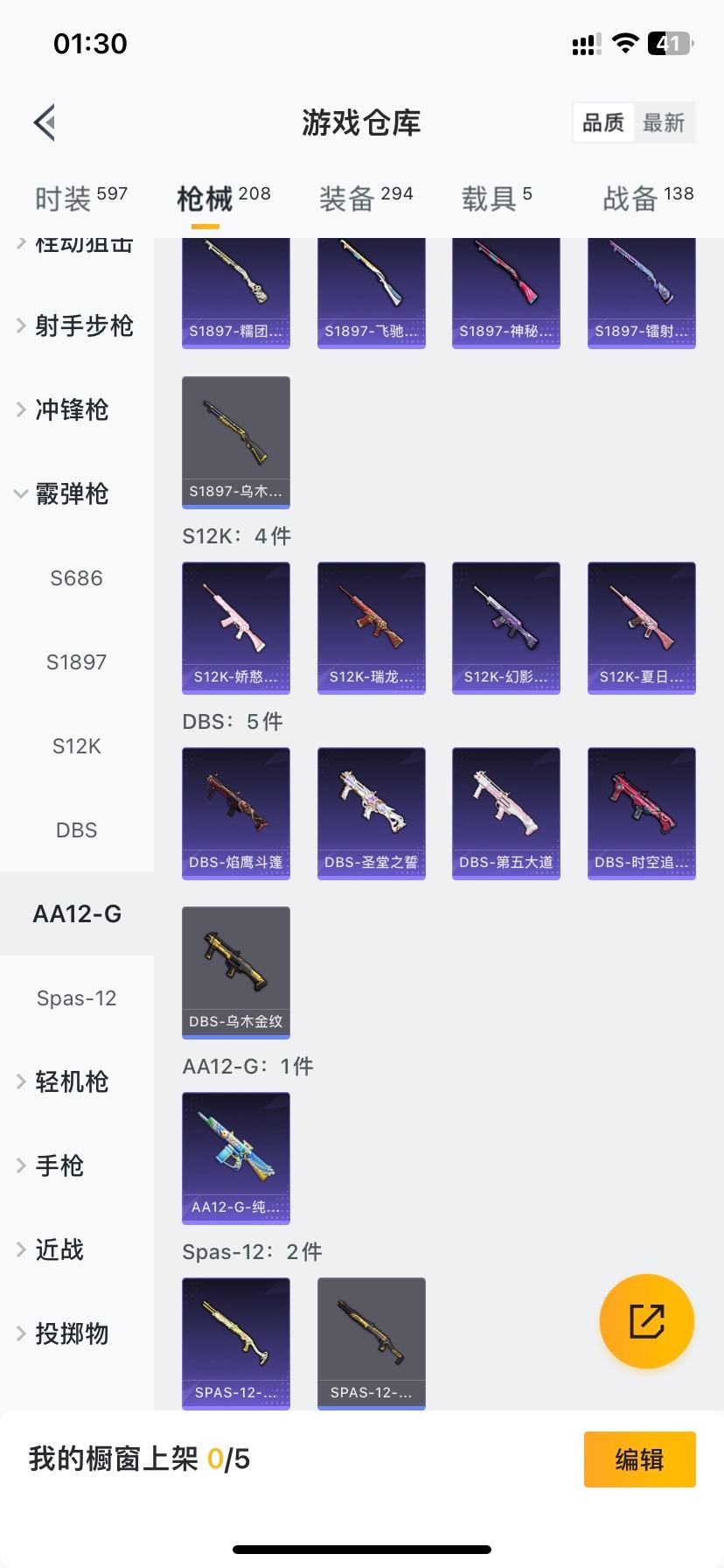Switch to the 战备 tab
Screen dimensions: 724x1568
pos(647,199)
